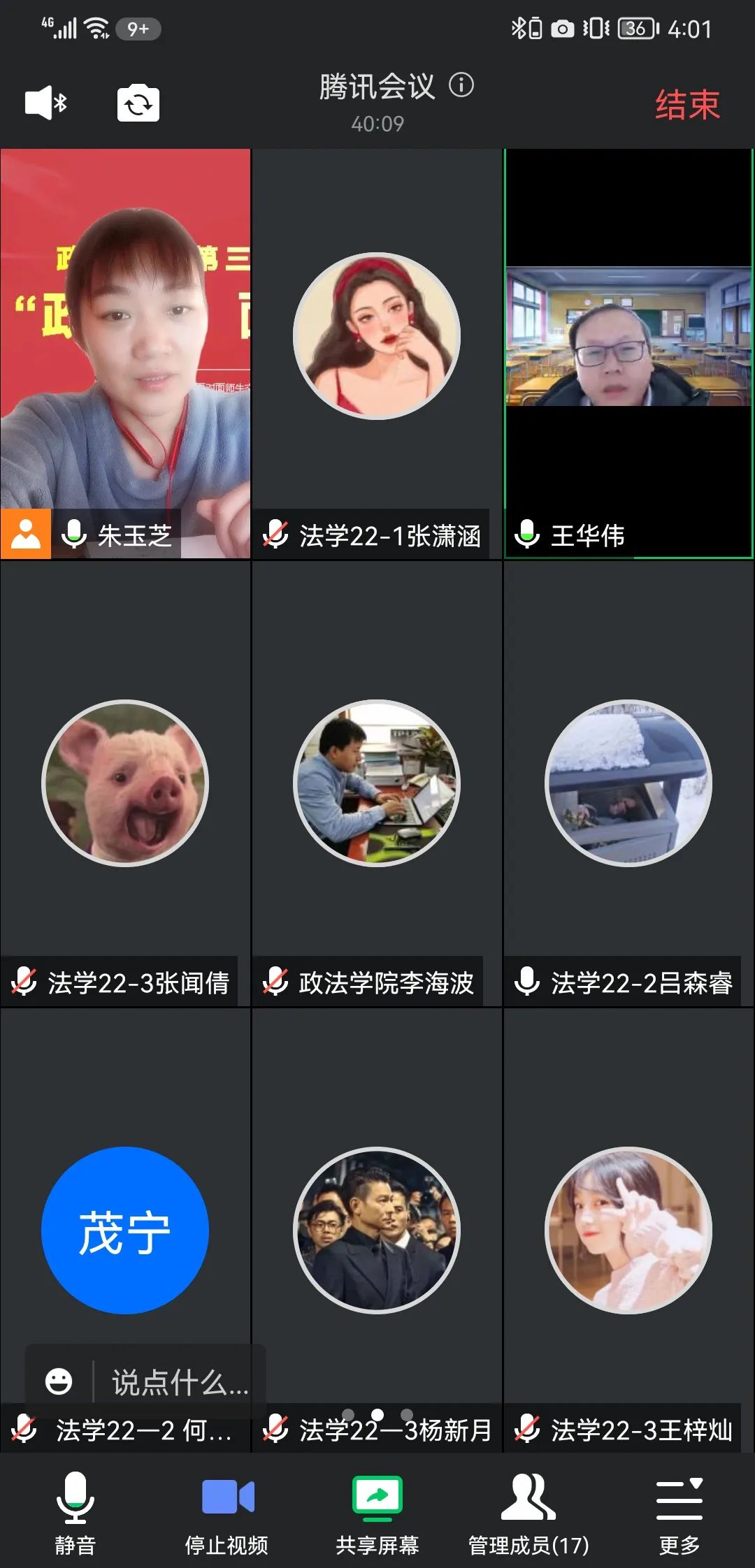Screen dimensions: 755x1568
Task: Select 法学22-3张闻倩's participant tile
Action: 126,783
